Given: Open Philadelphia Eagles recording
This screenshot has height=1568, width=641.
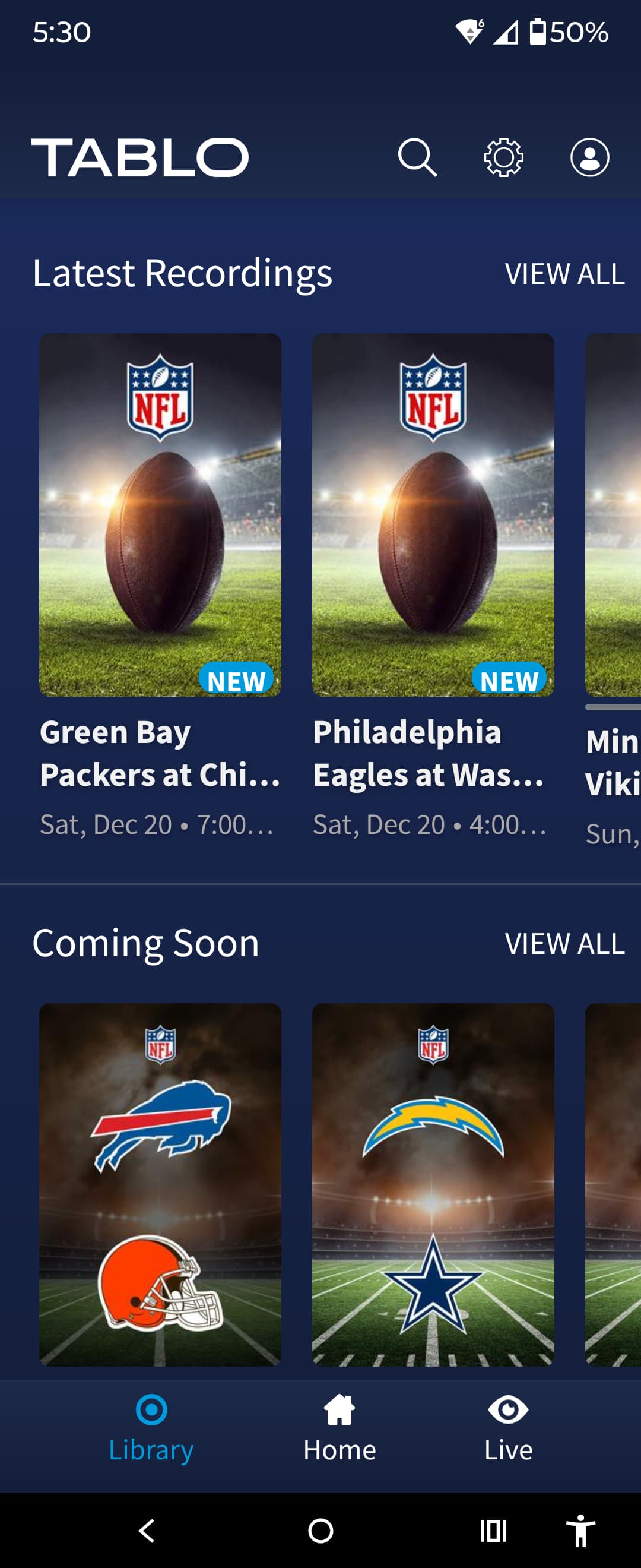Looking at the screenshot, I should tap(433, 515).
